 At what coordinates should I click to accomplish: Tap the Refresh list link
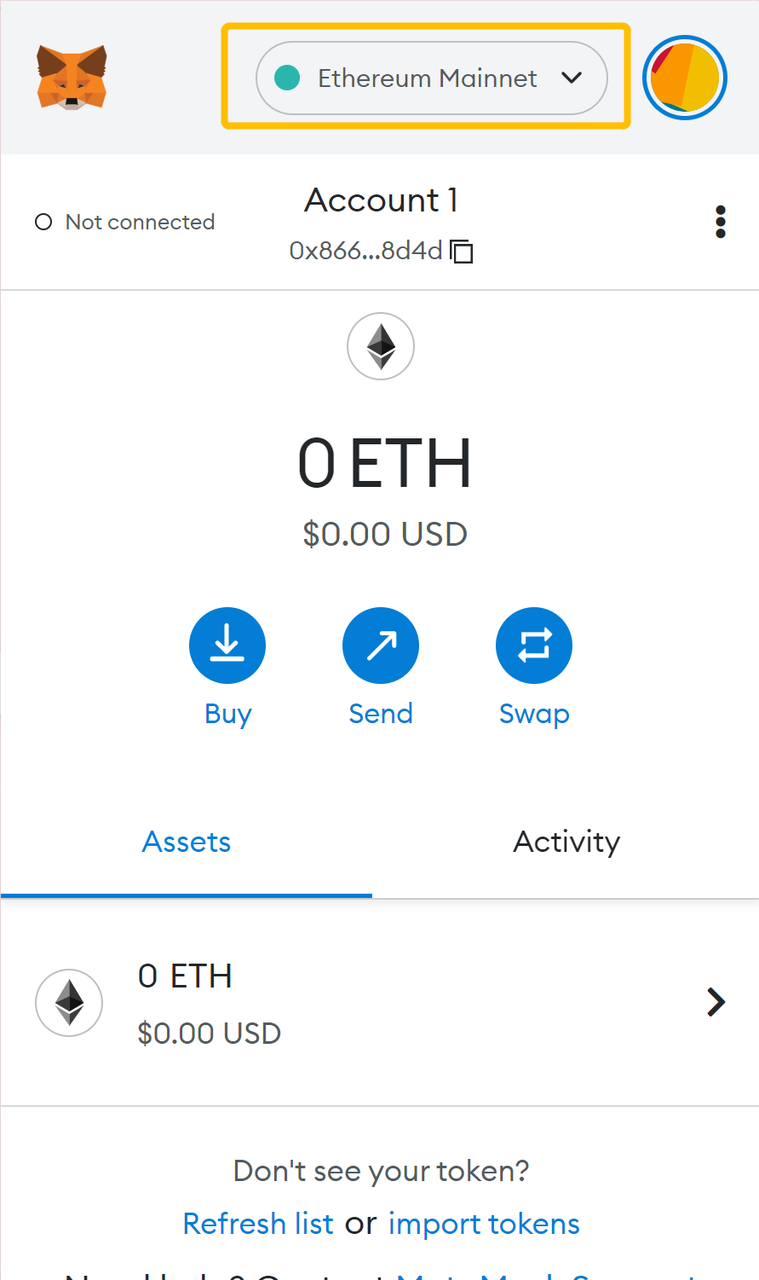(258, 1223)
